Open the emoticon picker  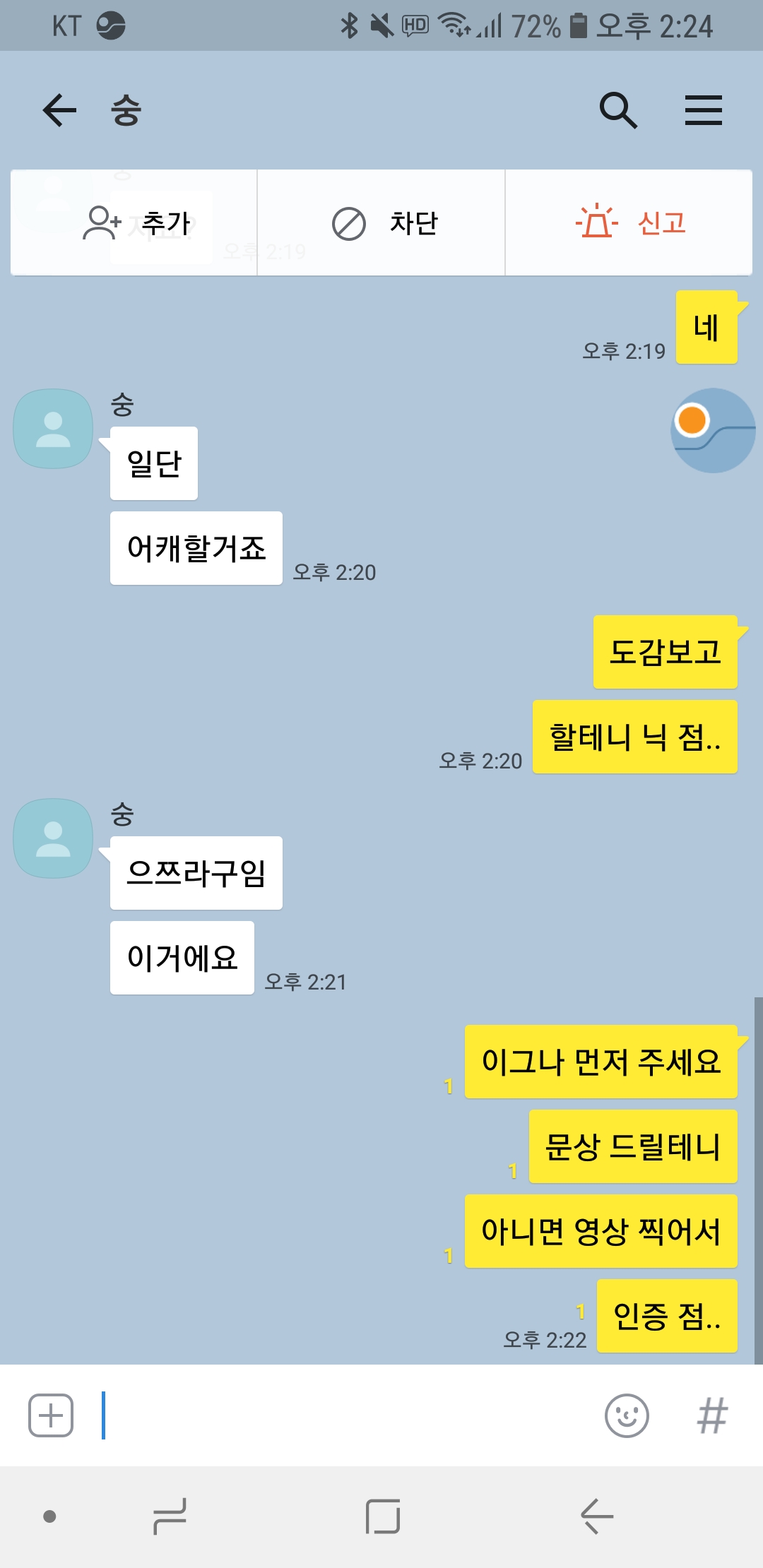pyautogui.click(x=627, y=1415)
